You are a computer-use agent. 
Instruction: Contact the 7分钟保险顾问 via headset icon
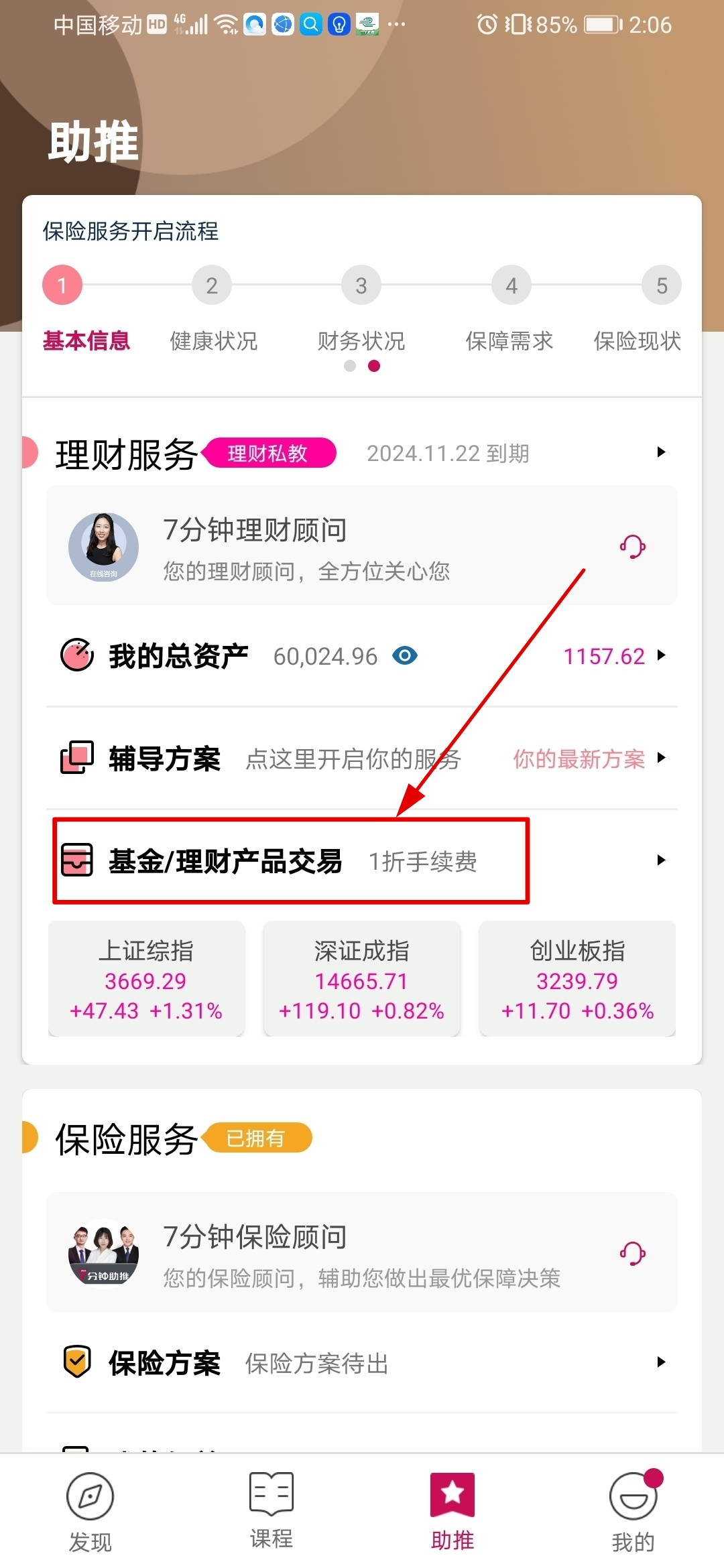(632, 1252)
